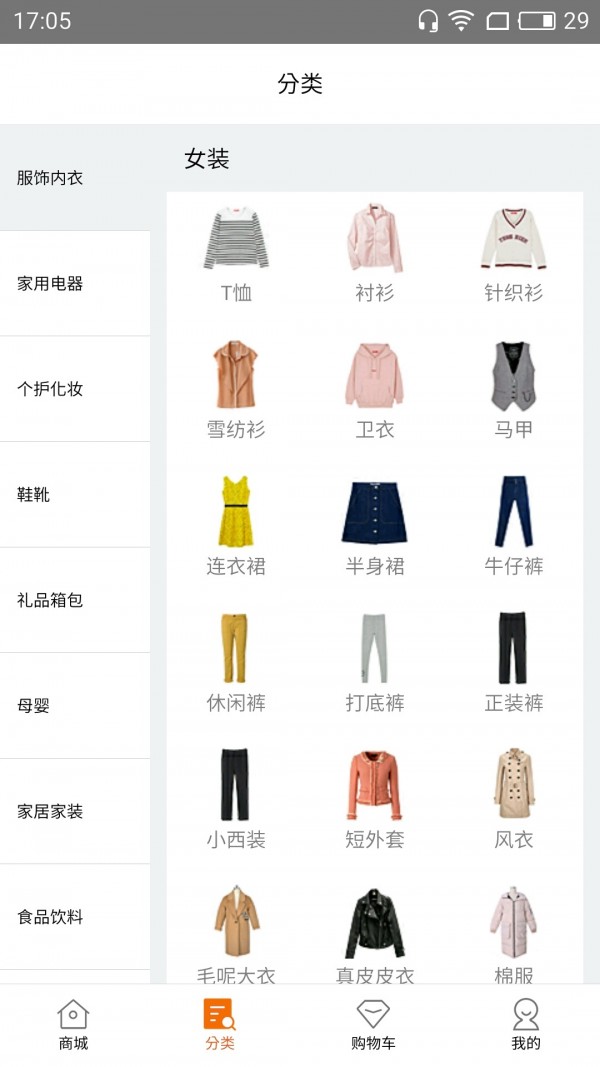Open the 食品饮料 category
The height and width of the screenshot is (1067, 600).
pyautogui.click(x=75, y=917)
